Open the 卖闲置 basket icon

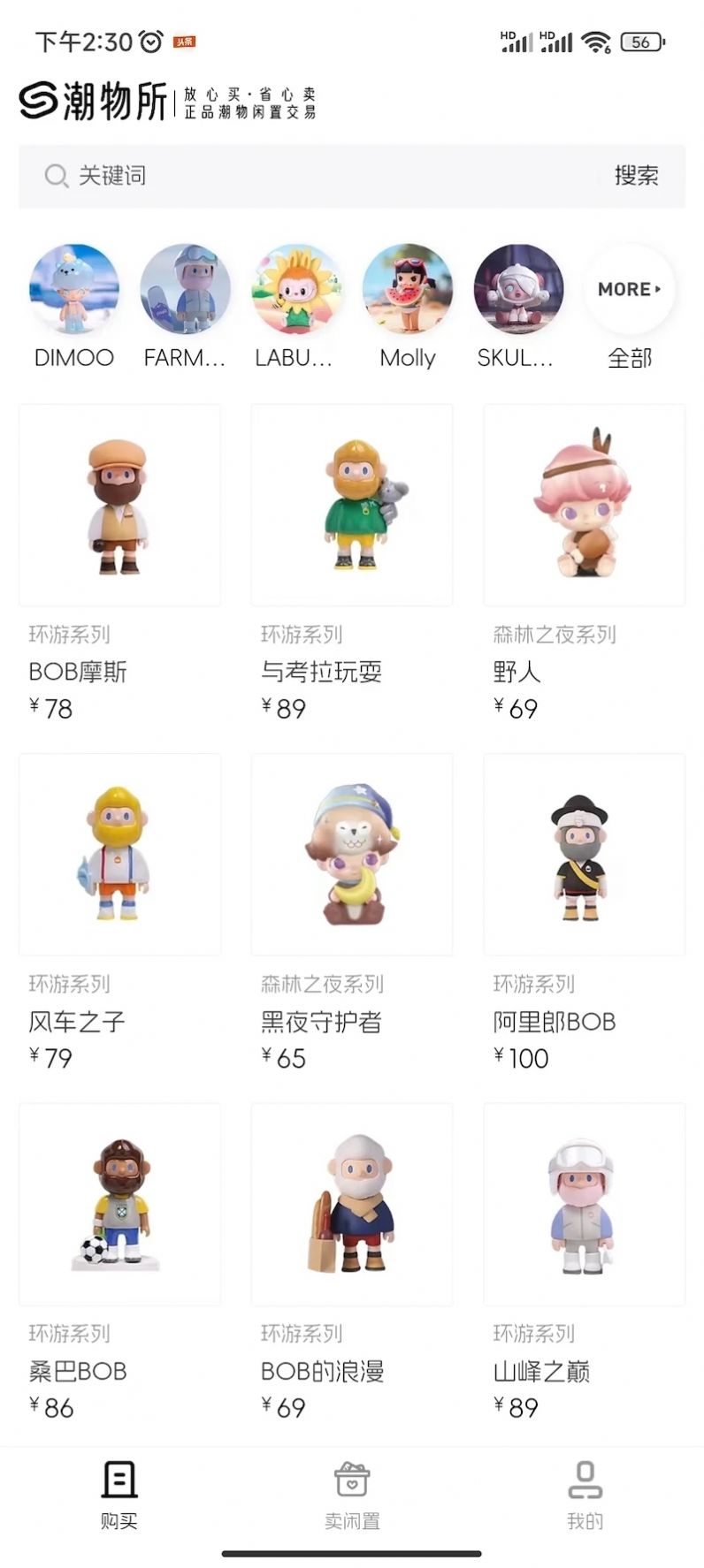pos(352,1474)
